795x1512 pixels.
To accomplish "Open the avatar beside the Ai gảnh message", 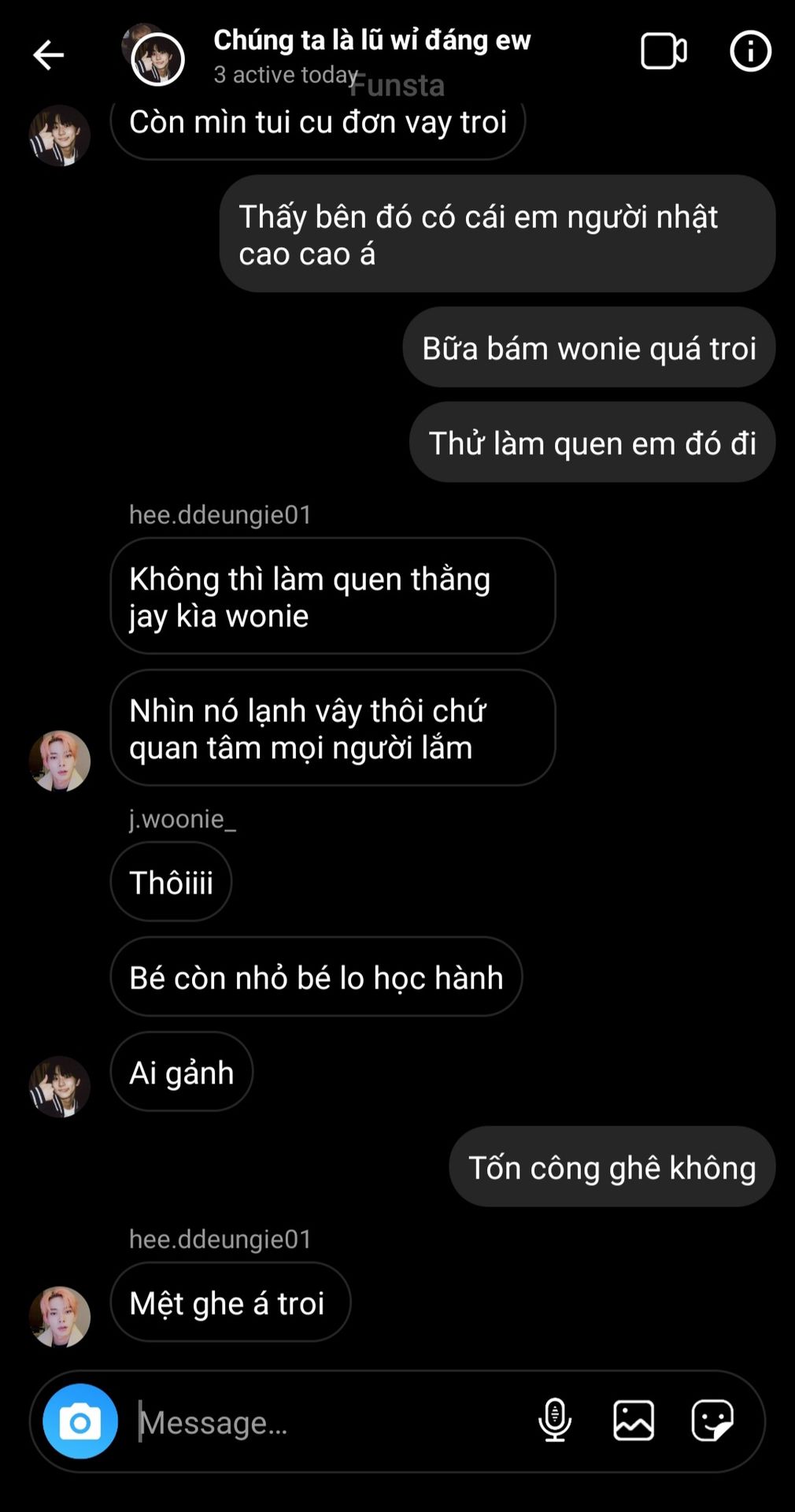I will coord(60,1087).
